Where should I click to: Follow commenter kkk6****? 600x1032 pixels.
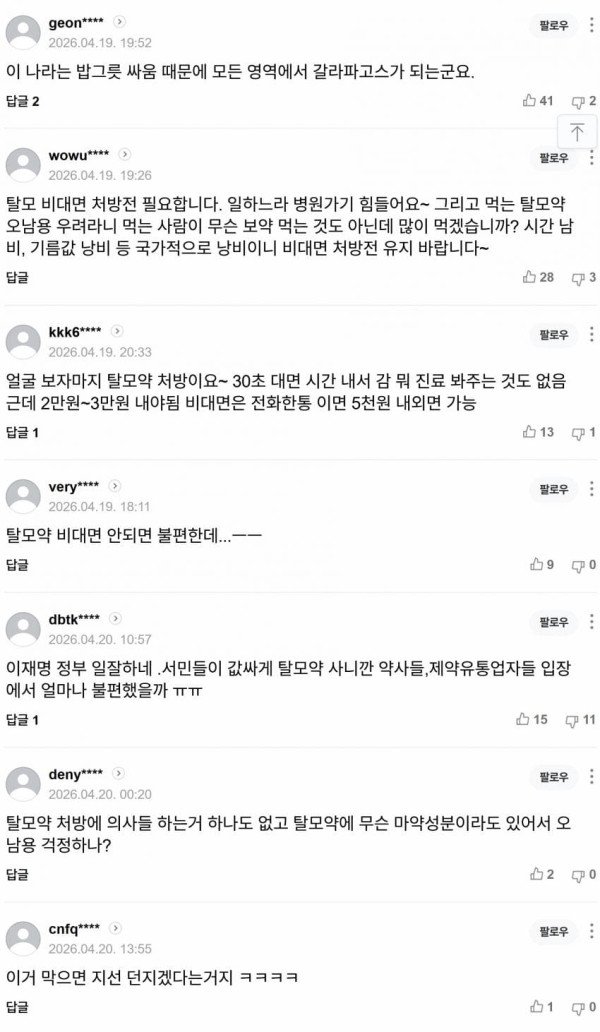tap(553, 333)
